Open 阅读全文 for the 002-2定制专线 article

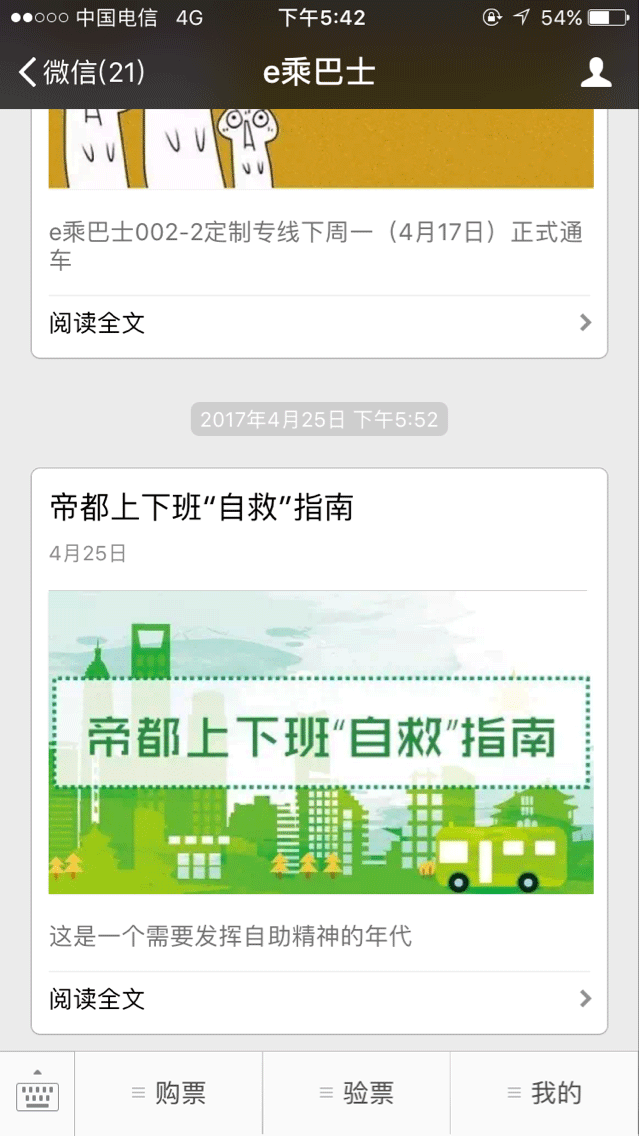[x=319, y=323]
